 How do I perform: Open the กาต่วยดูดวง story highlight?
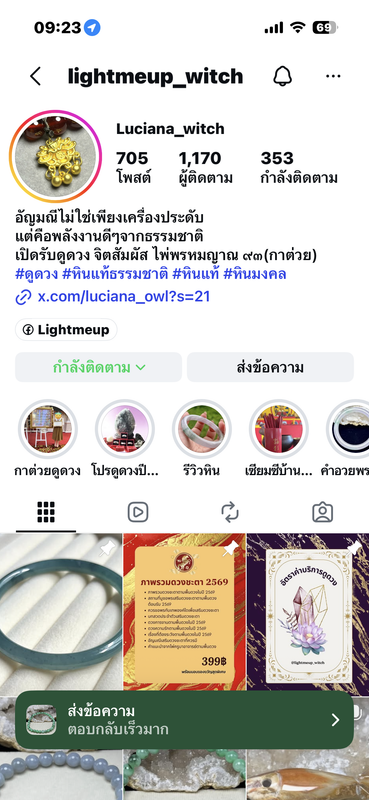47,429
